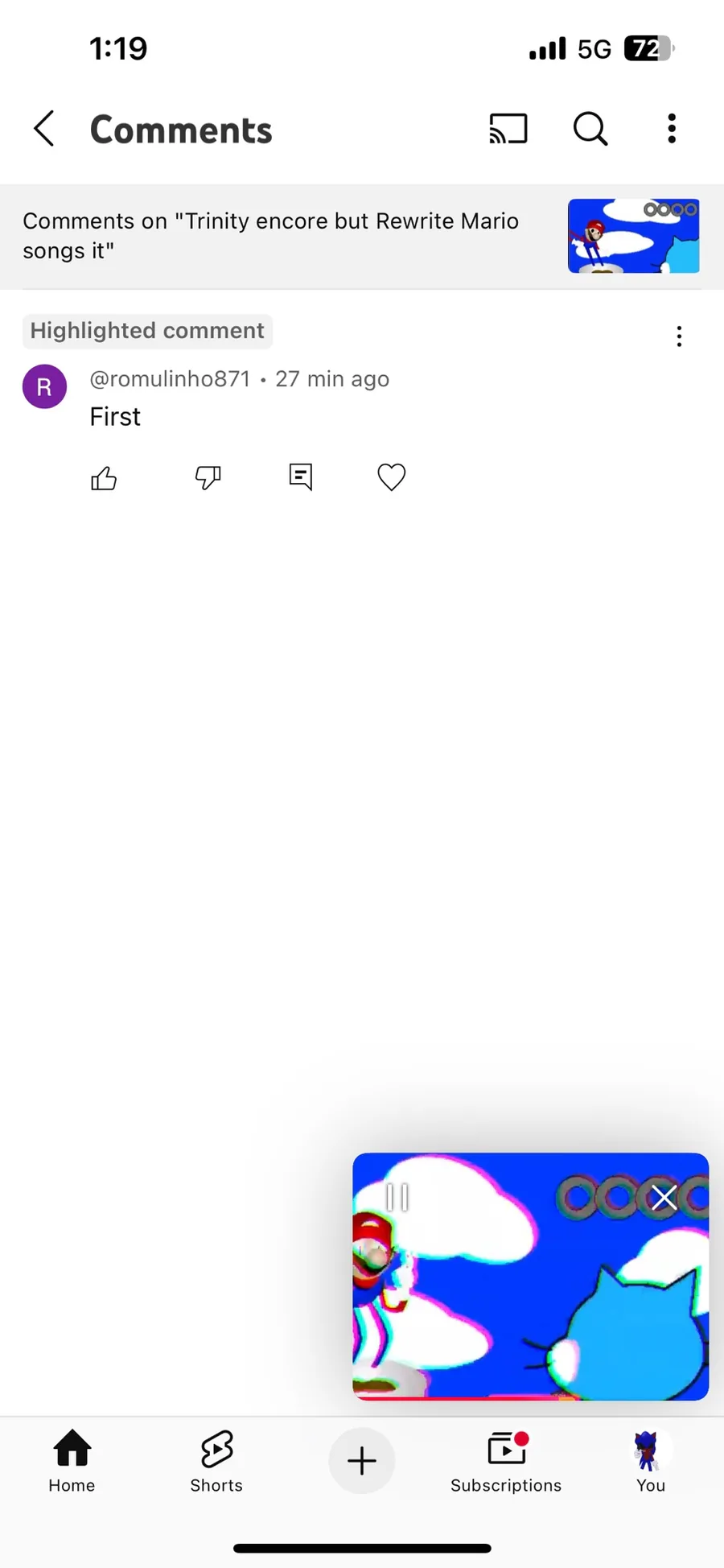Screen dimensions: 724x1568
Task: Dislike the 'First' comment
Action: point(208,478)
